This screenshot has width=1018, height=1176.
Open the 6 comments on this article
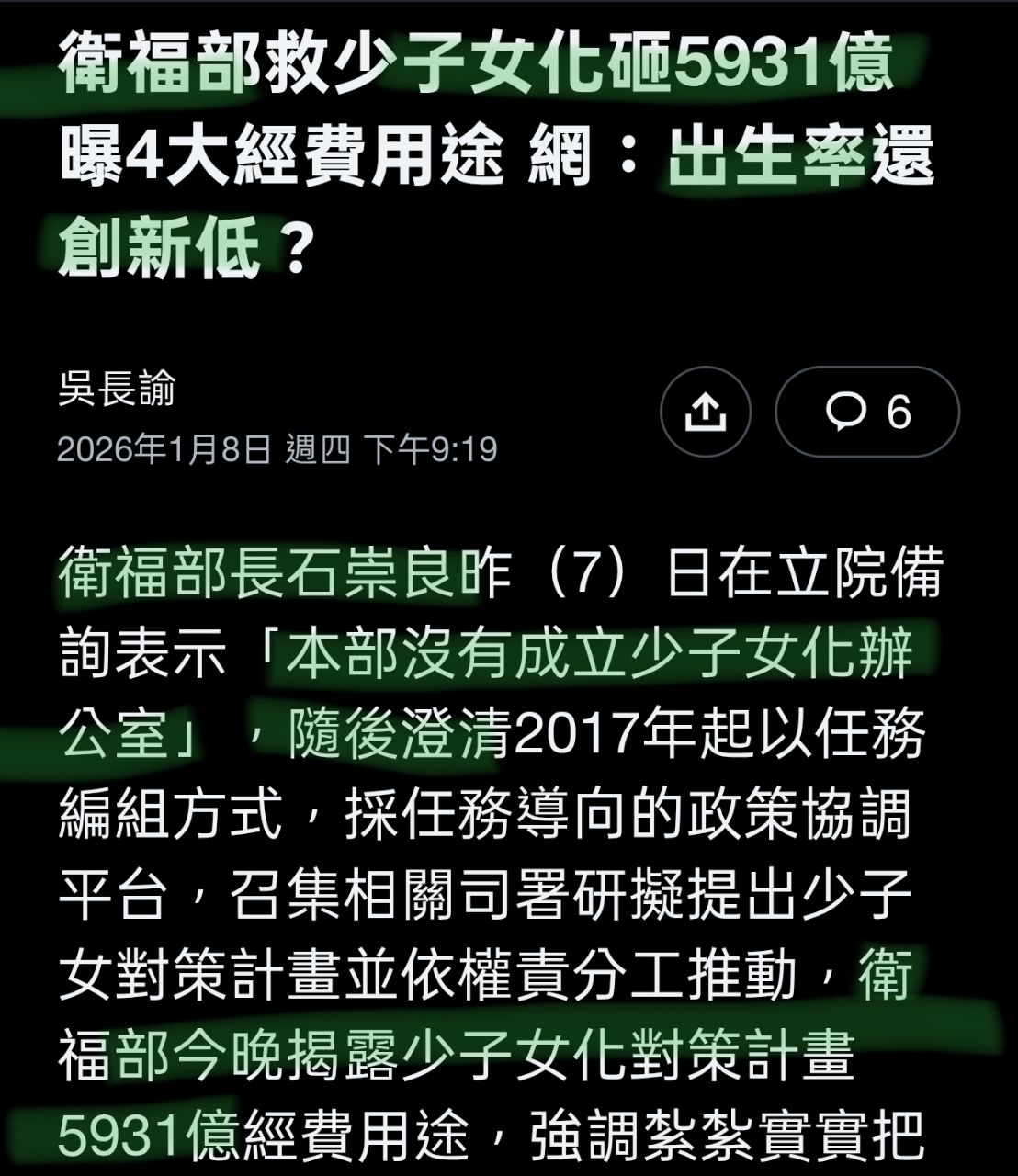866,412
